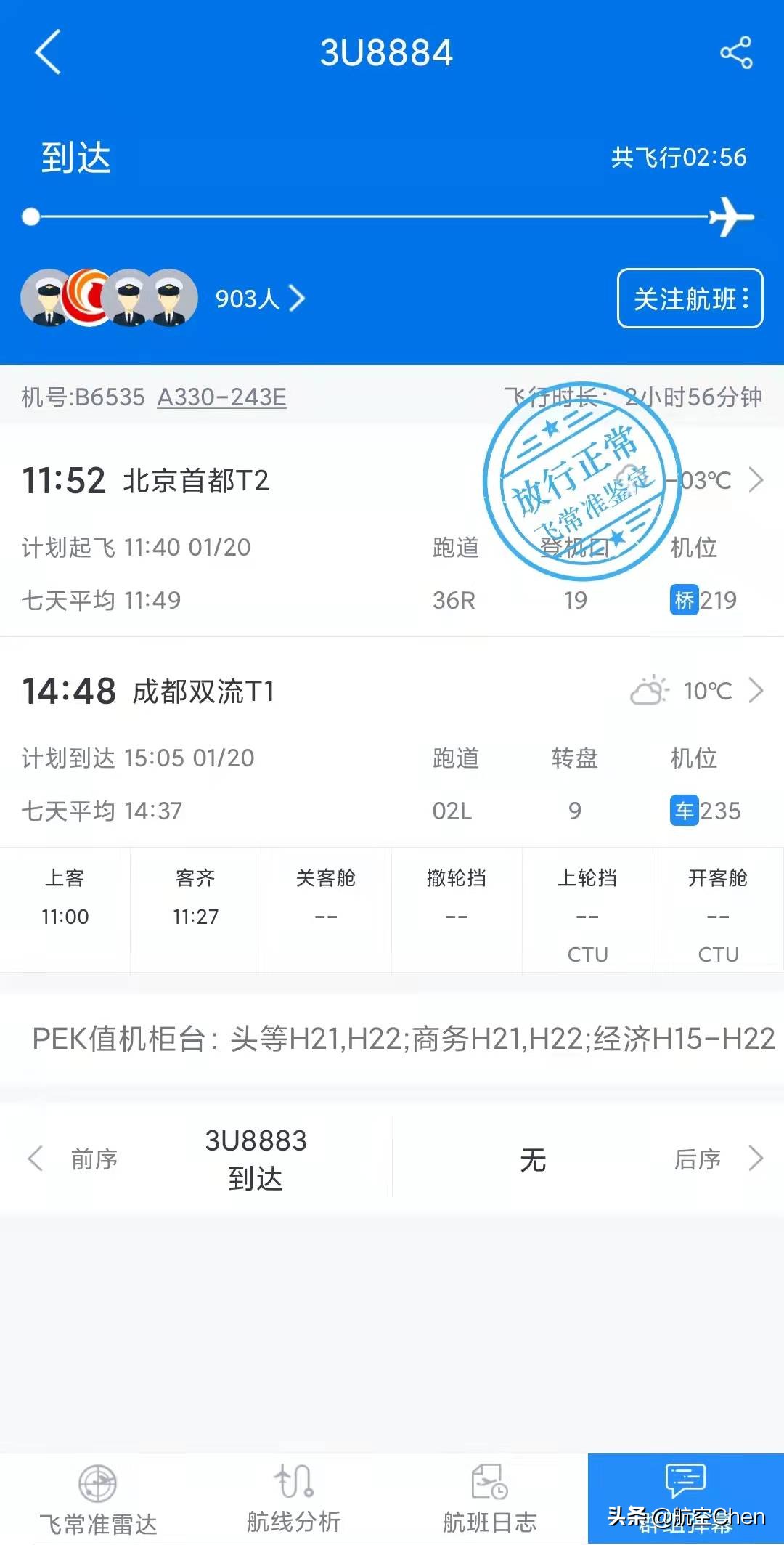Tap the airplane icon on flight progress bar
Viewport: 784px width, 1545px height.
(x=732, y=214)
